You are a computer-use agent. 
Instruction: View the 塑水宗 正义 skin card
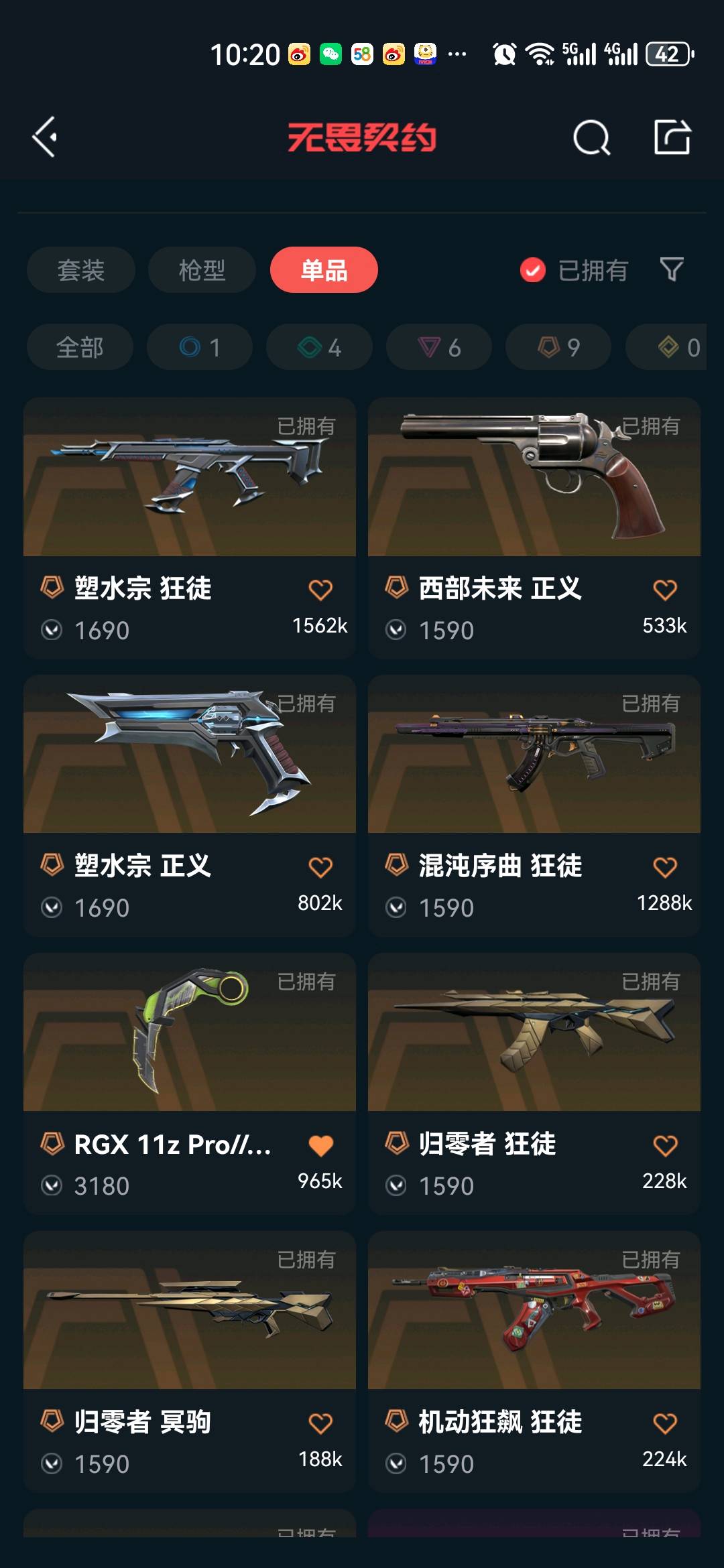190,755
